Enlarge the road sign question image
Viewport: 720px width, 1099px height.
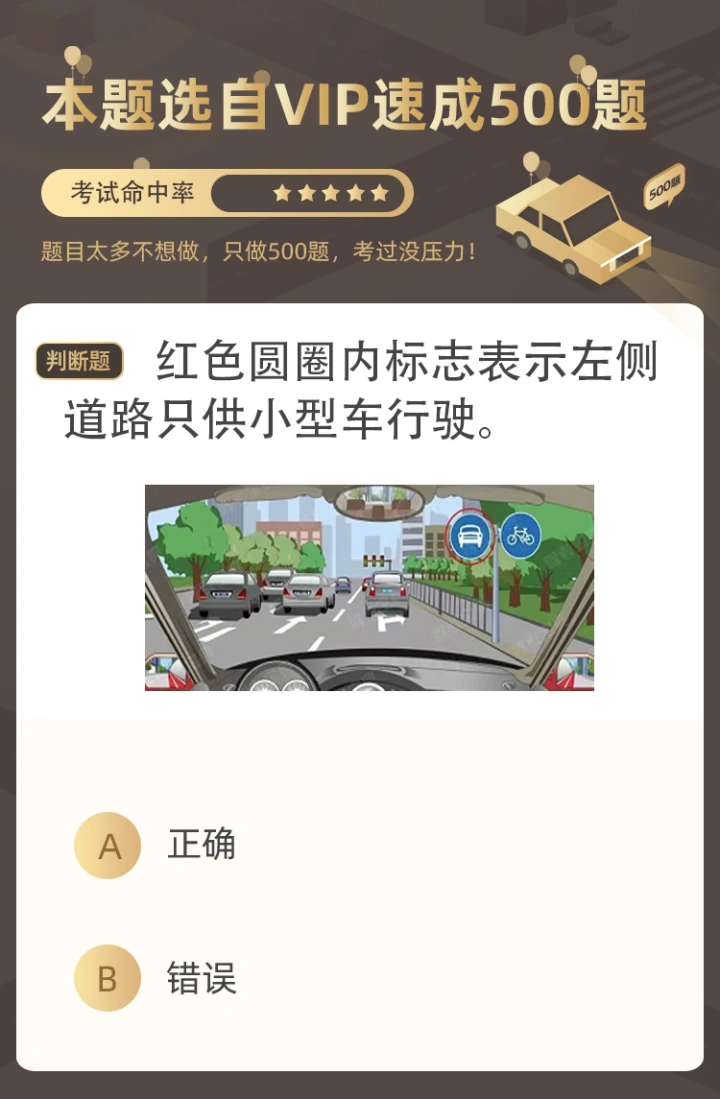(369, 588)
